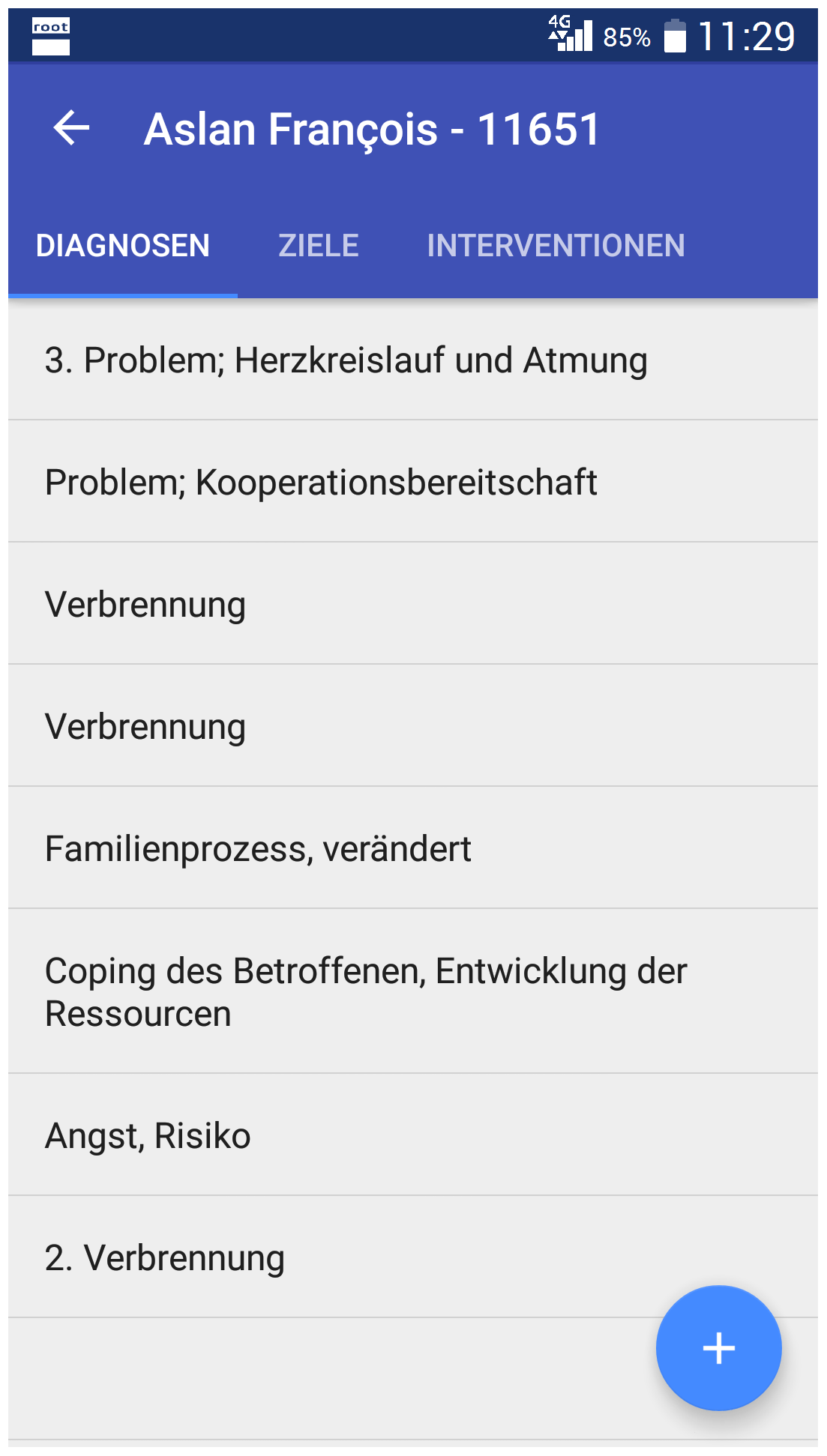Open Coping des Betroffenen diagnosis
The width and height of the screenshot is (827, 1456).
pos(413,991)
